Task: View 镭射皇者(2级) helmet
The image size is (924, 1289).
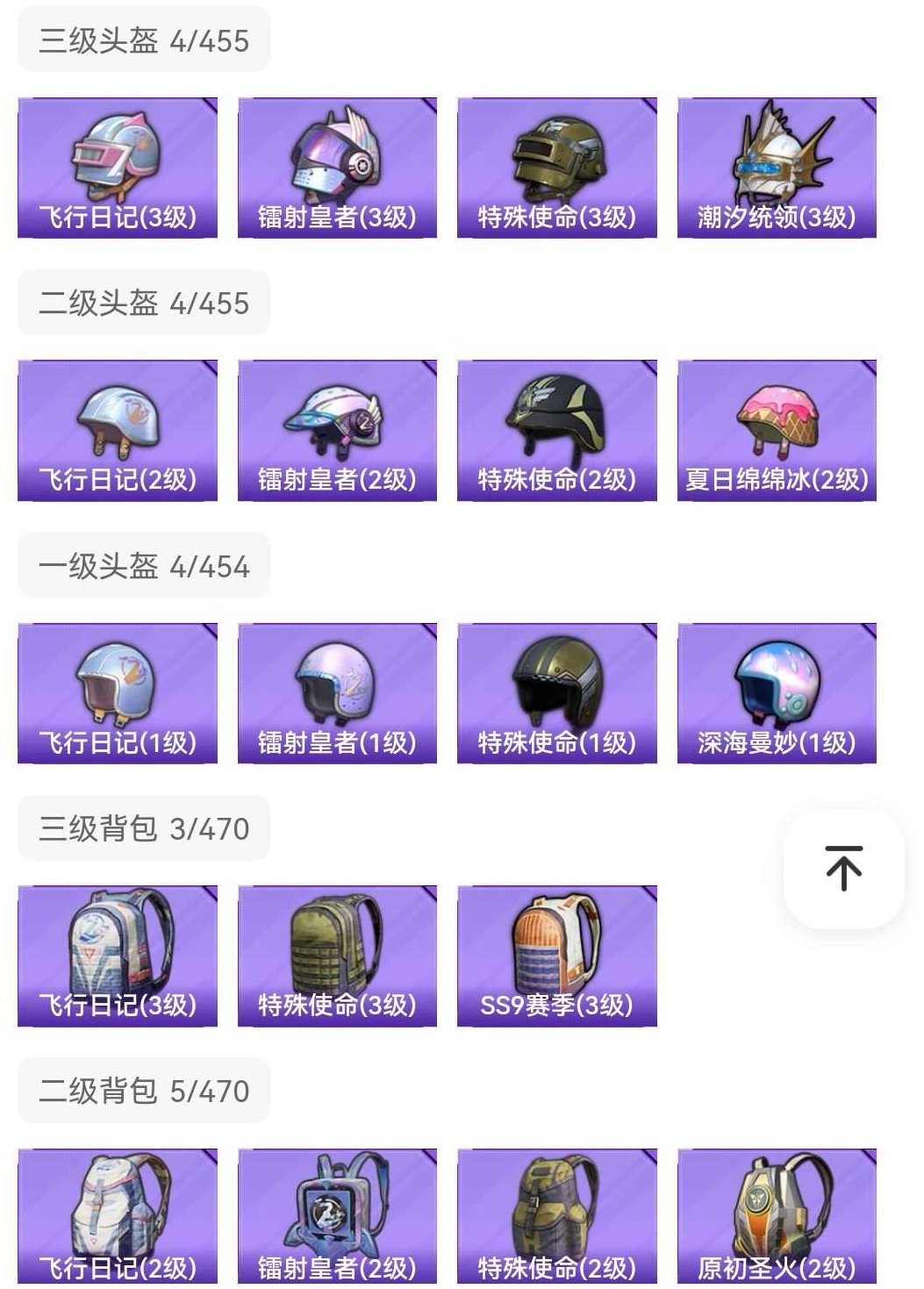Action: tap(337, 430)
